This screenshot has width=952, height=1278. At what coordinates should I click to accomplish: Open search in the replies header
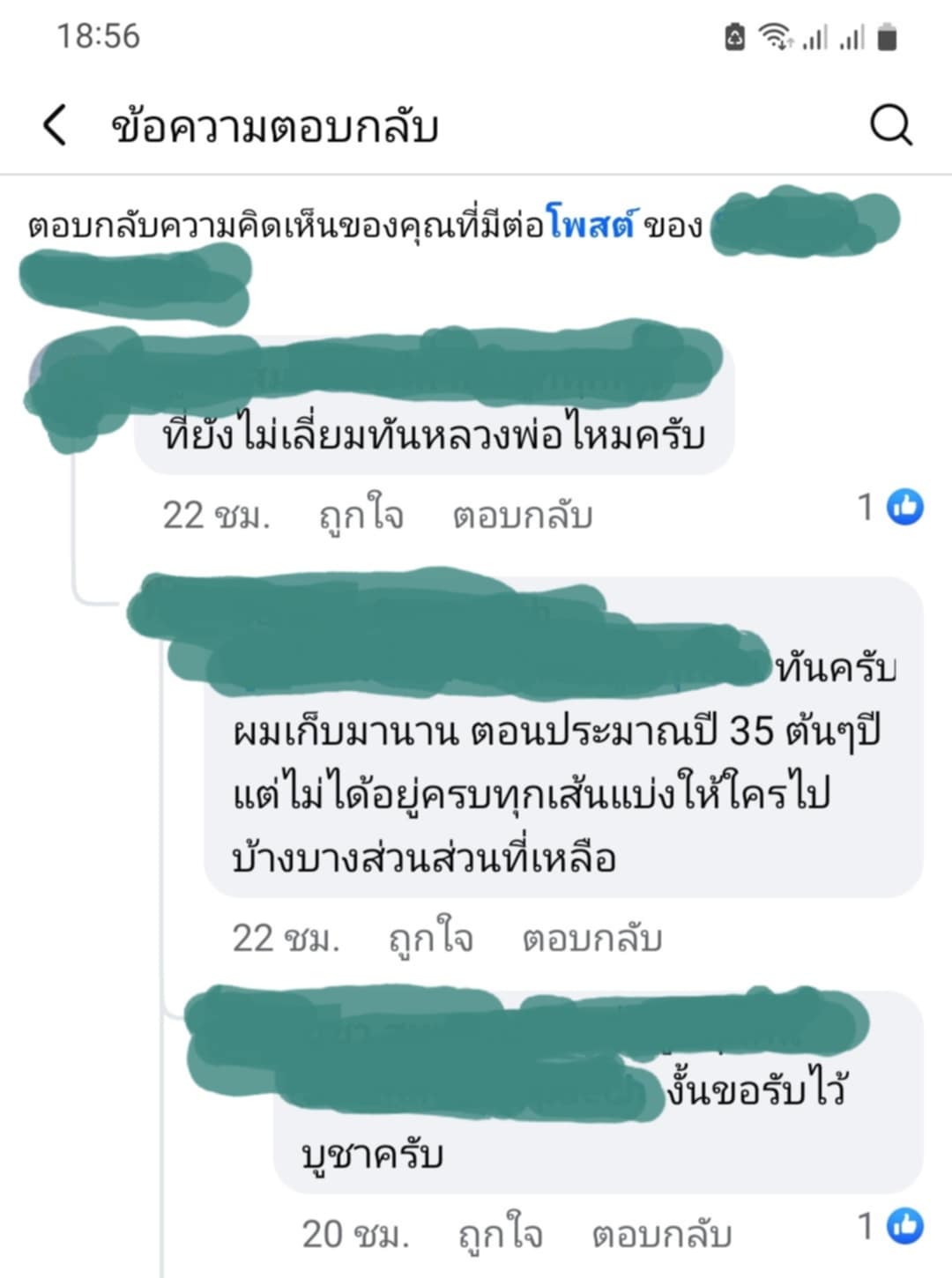coord(891,125)
